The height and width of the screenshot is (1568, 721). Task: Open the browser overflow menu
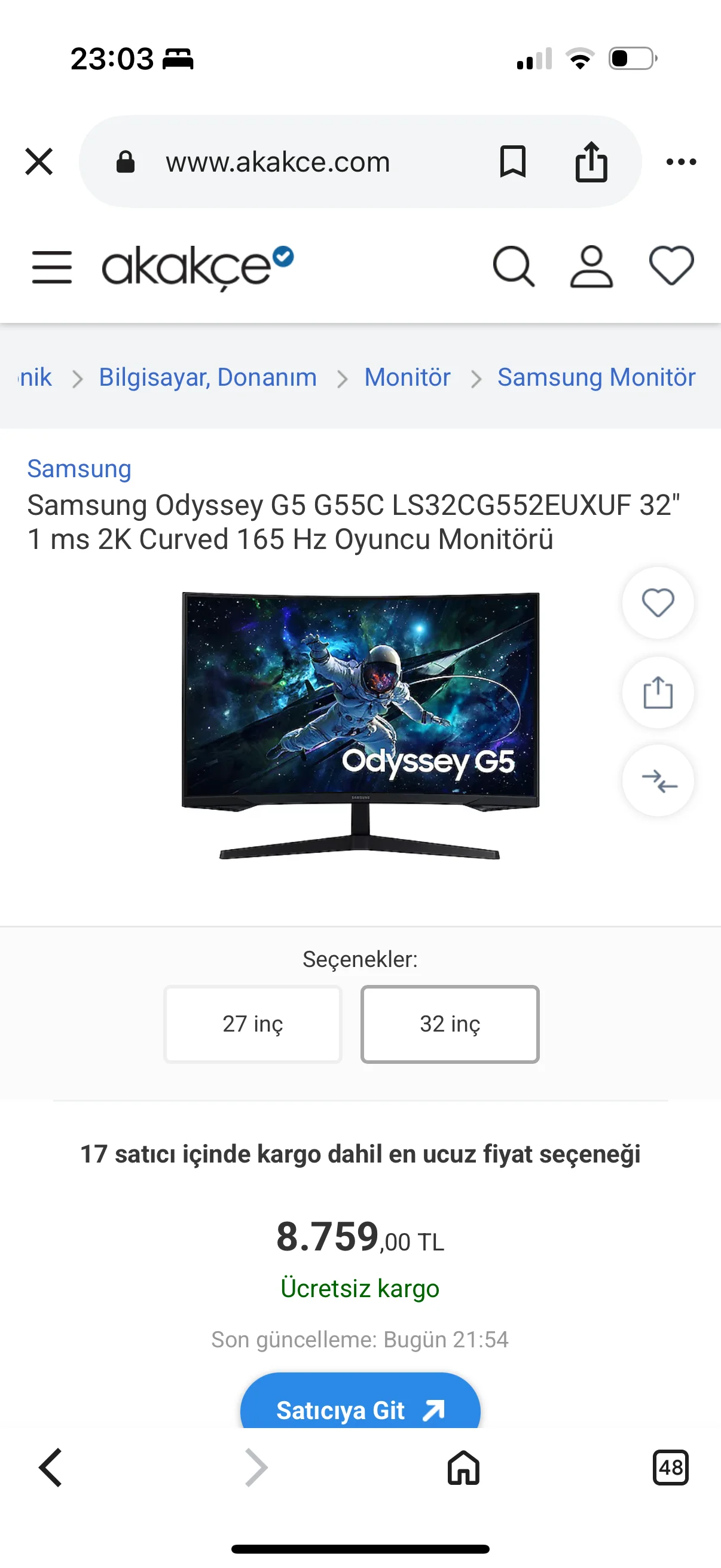[681, 162]
